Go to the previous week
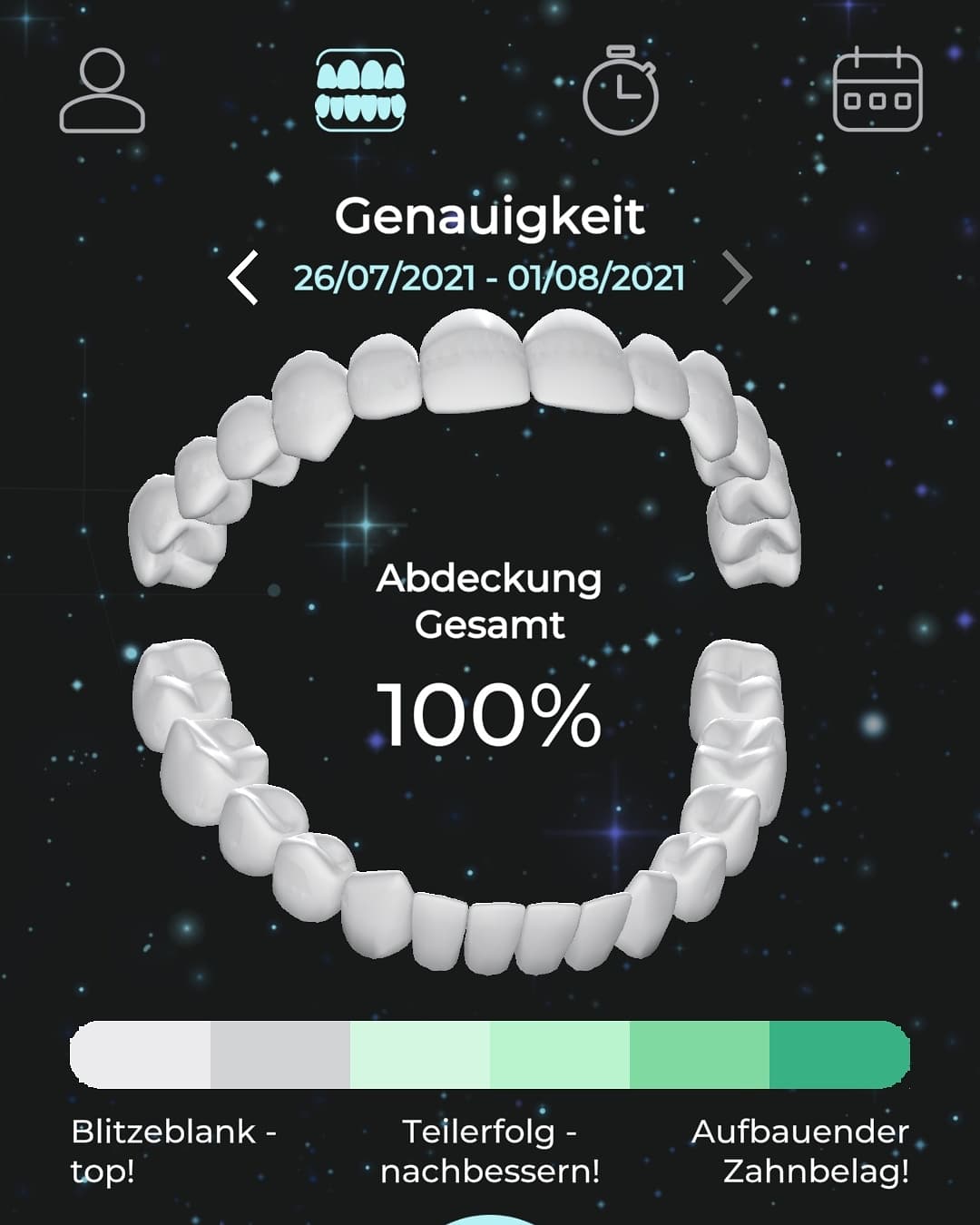This screenshot has height=1225, width=980. (243, 278)
